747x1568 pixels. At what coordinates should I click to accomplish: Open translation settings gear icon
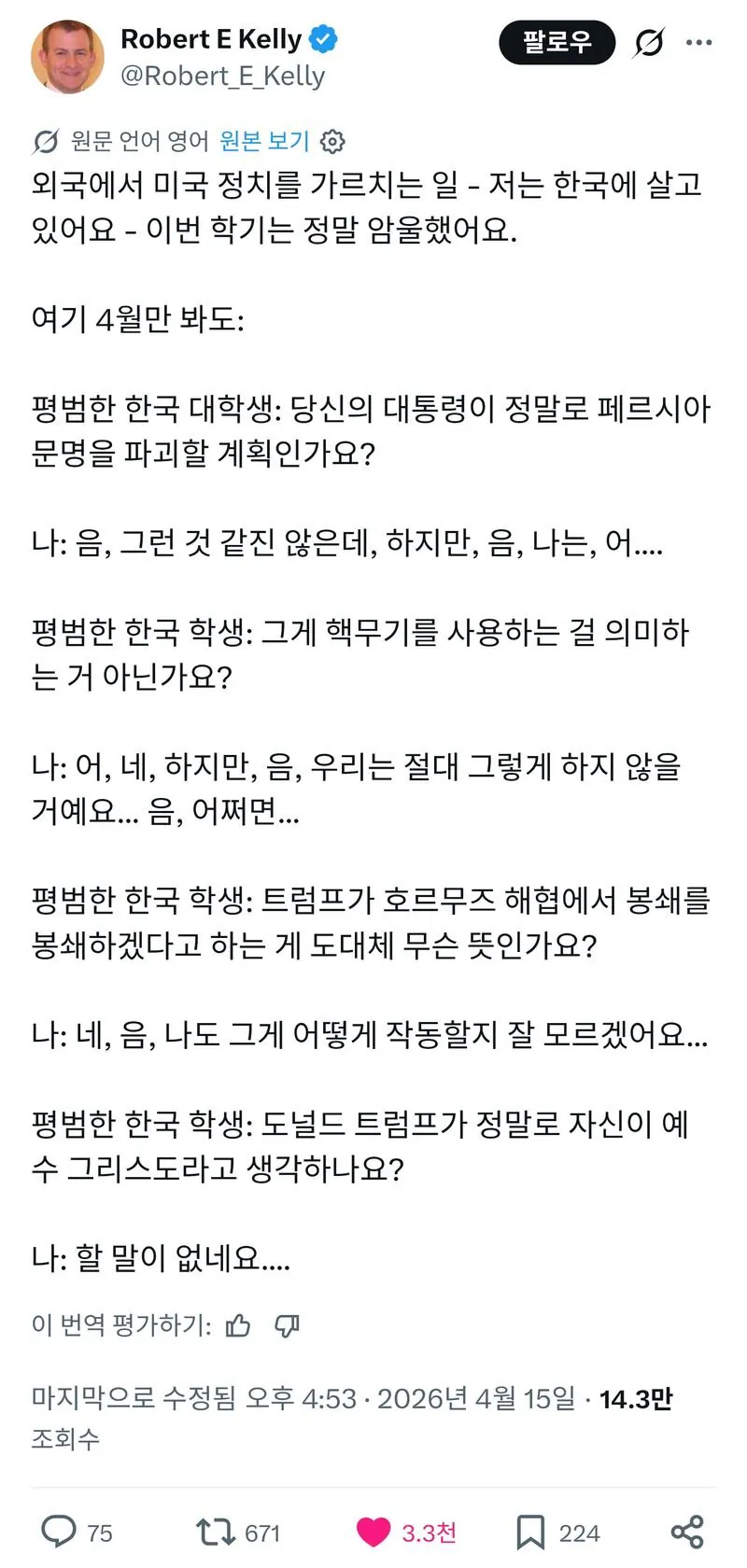[x=332, y=141]
